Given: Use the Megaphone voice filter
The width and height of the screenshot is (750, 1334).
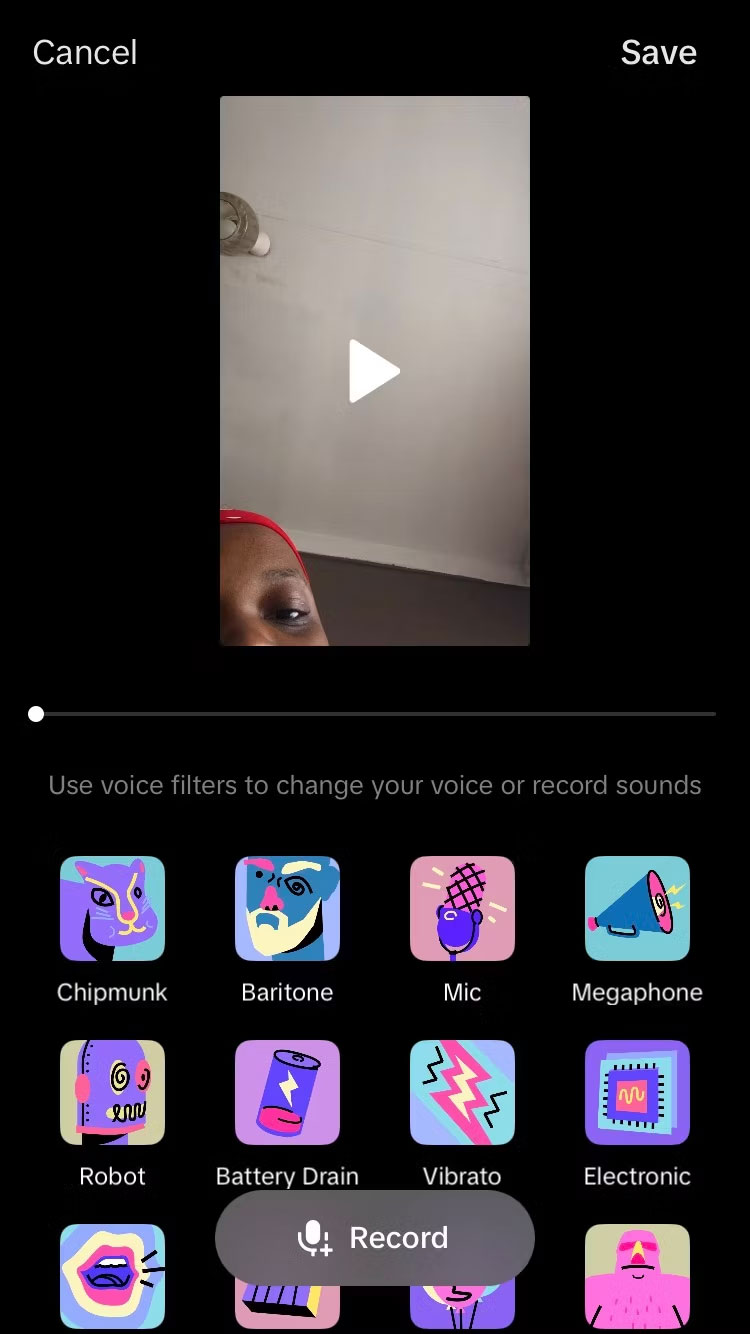Looking at the screenshot, I should click(637, 908).
